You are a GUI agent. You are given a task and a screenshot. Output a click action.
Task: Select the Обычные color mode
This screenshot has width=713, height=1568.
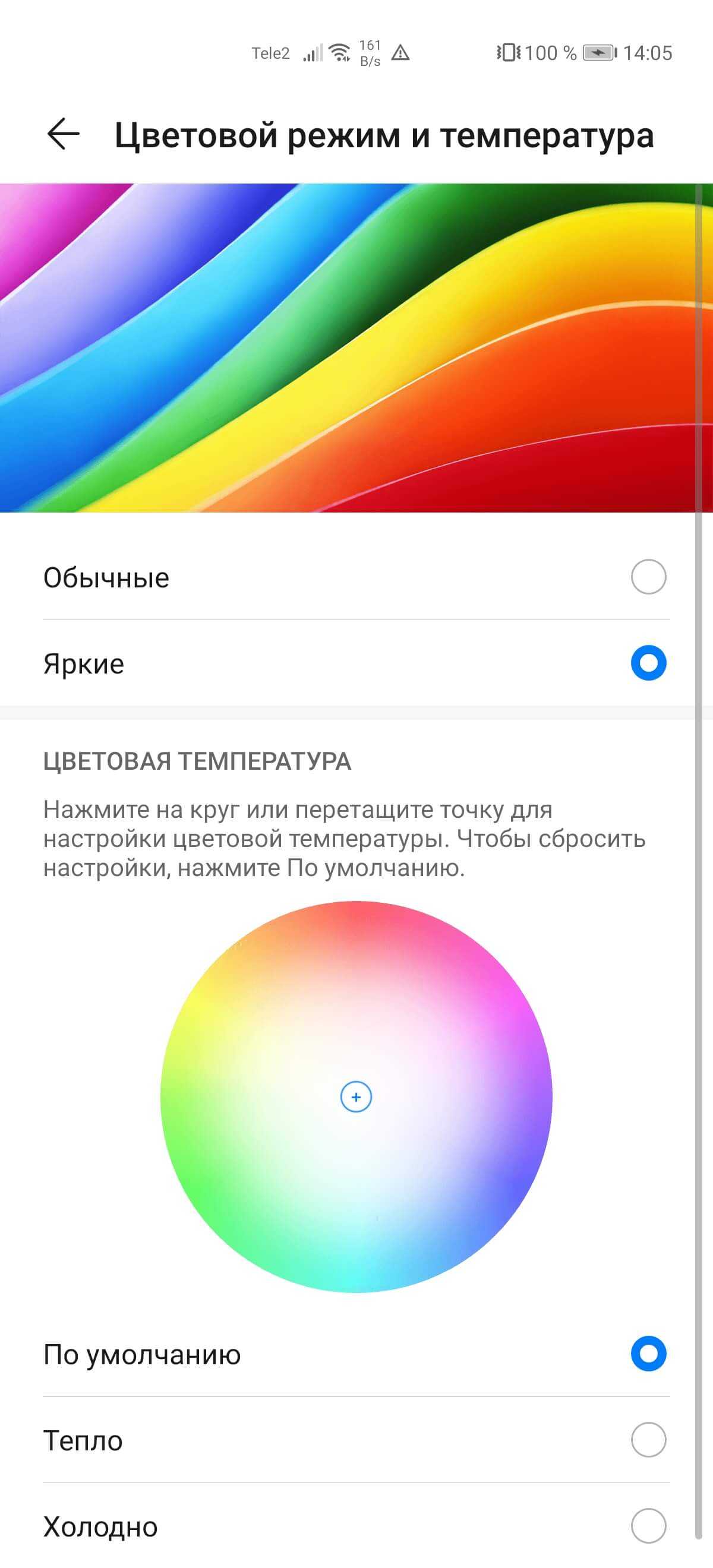click(x=648, y=577)
